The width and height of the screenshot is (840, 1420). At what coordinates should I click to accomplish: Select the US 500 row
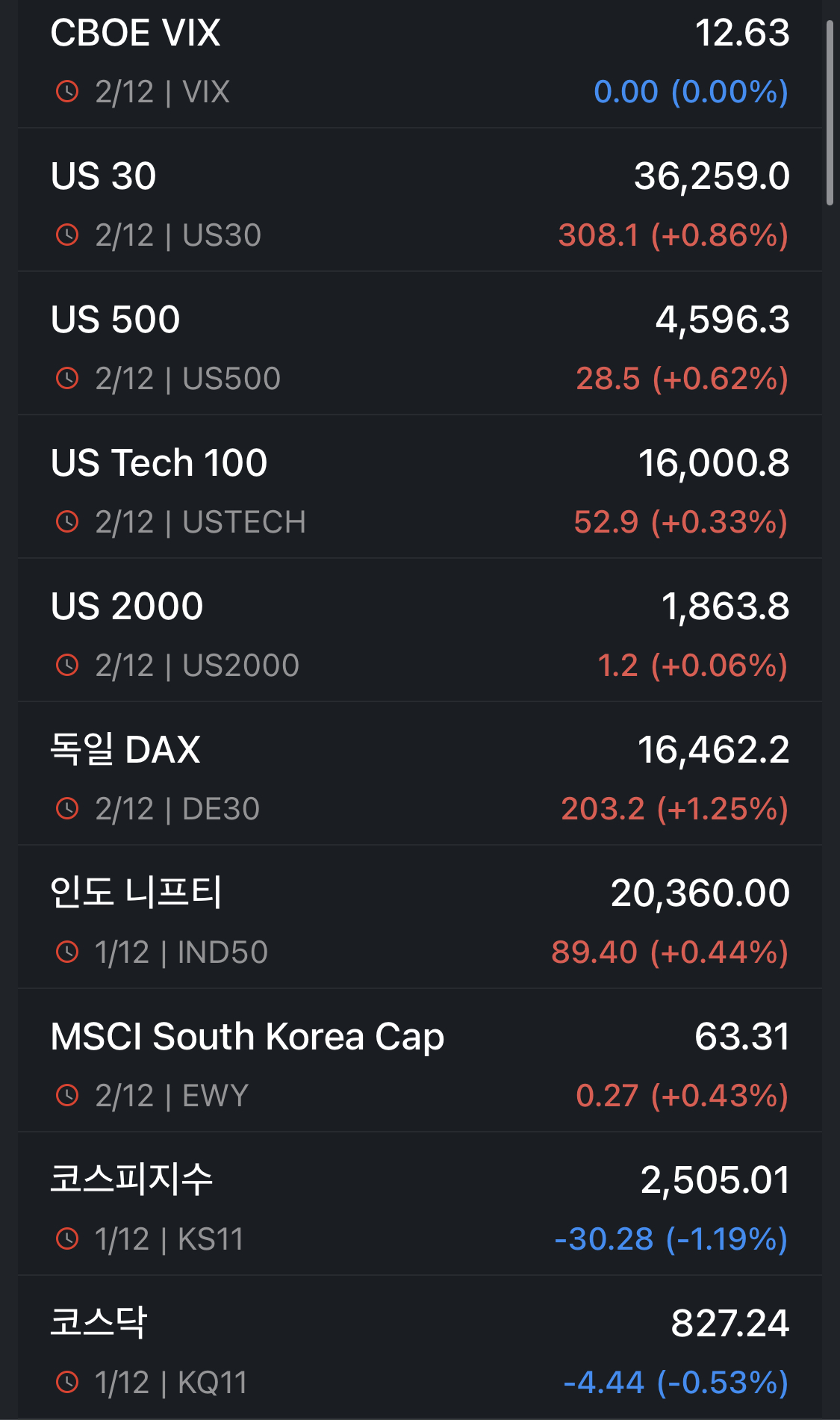point(420,344)
